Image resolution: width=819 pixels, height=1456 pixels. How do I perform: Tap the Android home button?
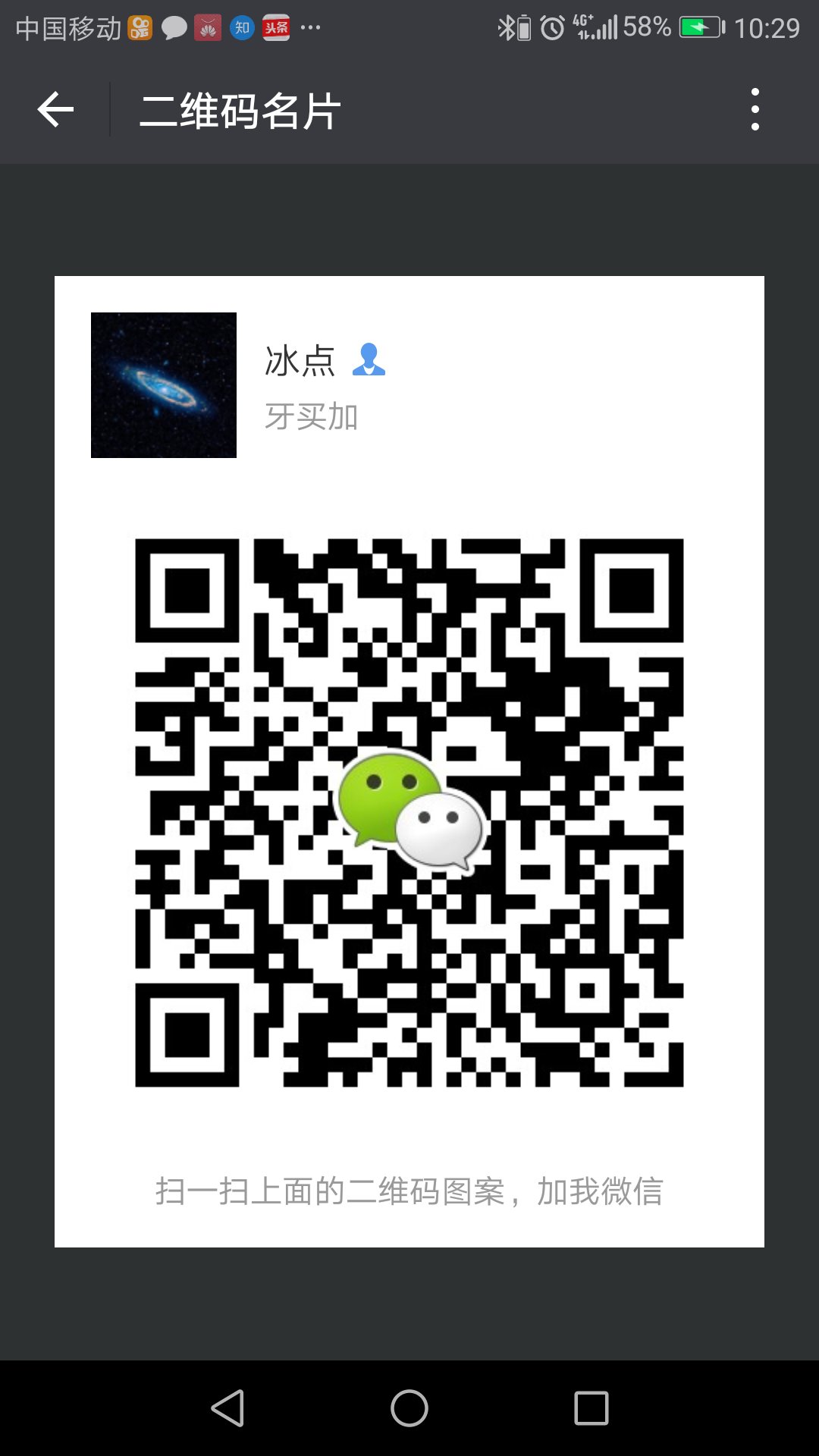coord(409,1408)
